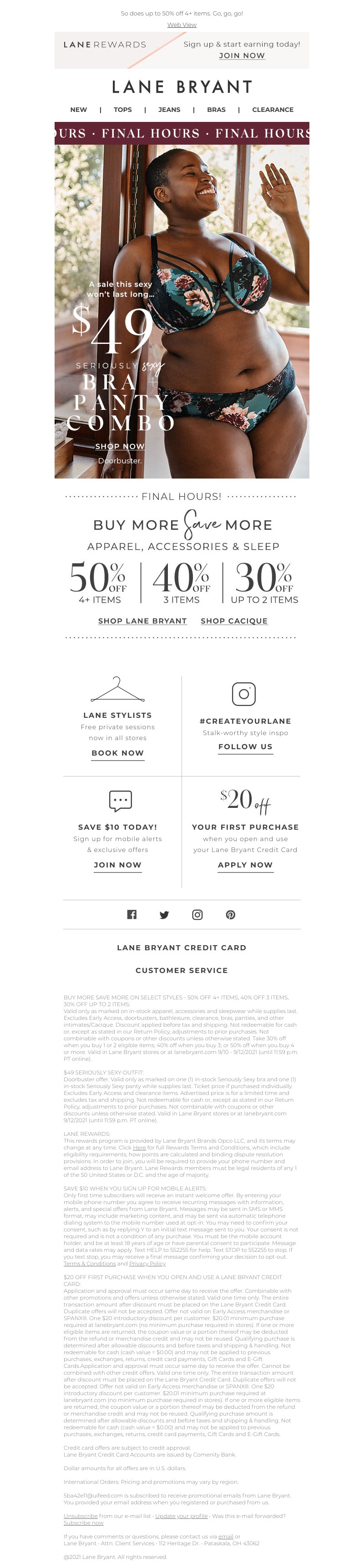The image size is (364, 1568).
Task: Tap BOOK NOW for Lane Stylists
Action: [x=117, y=753]
